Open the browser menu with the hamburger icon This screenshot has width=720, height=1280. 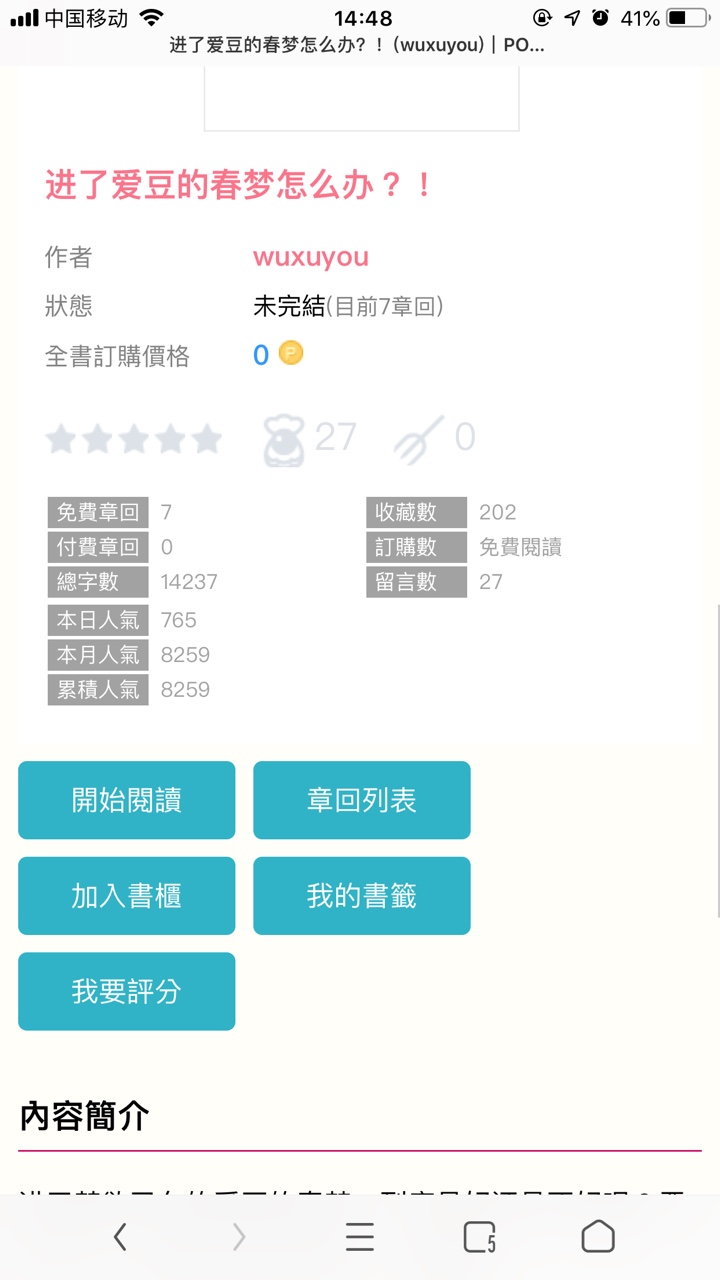point(360,1237)
